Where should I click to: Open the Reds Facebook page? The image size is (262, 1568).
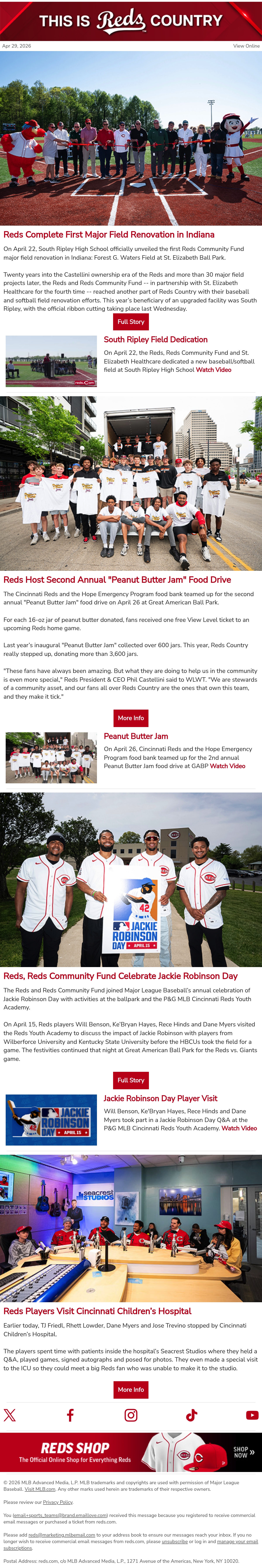tap(70, 1415)
